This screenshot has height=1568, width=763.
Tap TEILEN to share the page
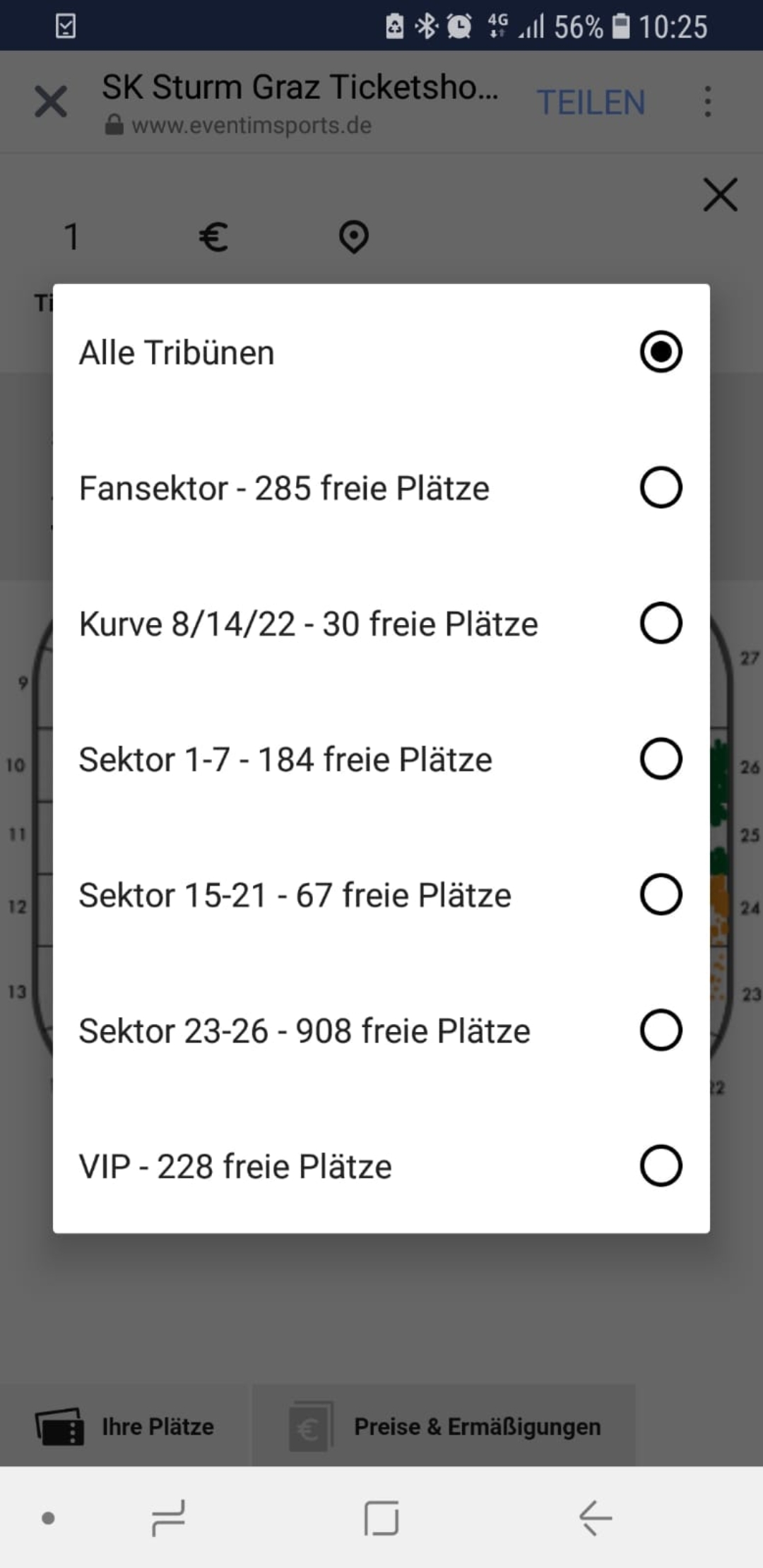(591, 102)
